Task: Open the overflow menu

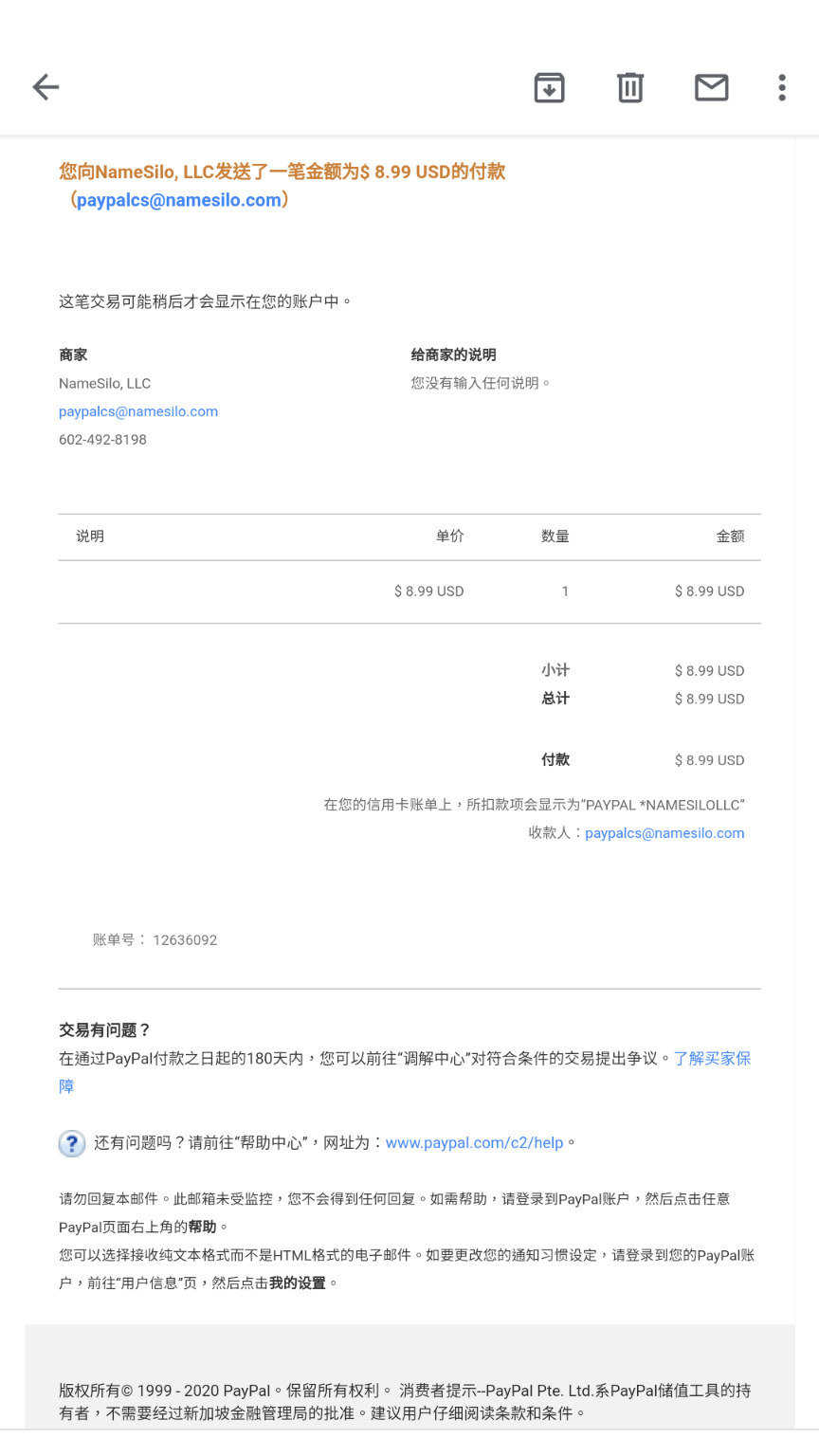Action: click(782, 87)
